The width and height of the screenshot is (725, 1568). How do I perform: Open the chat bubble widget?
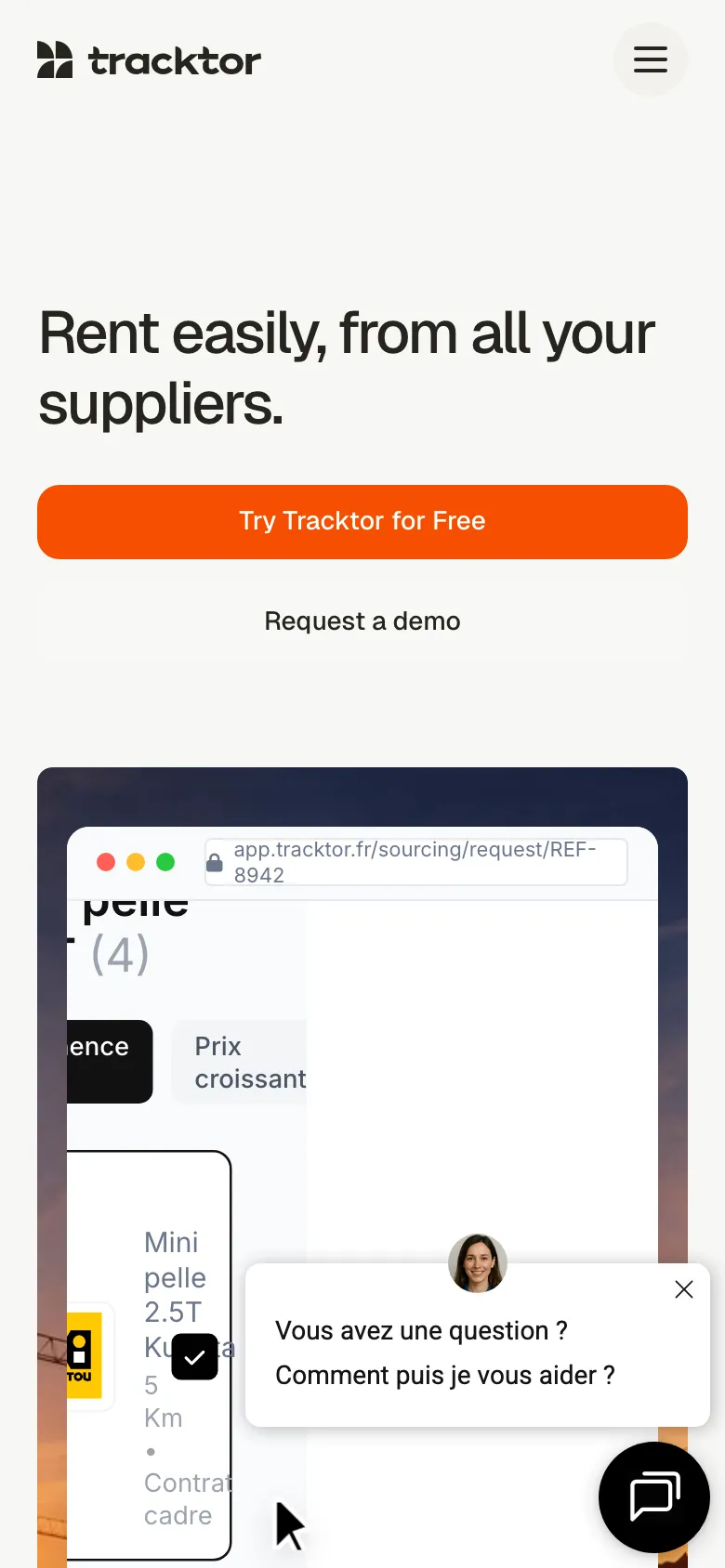click(x=653, y=1496)
